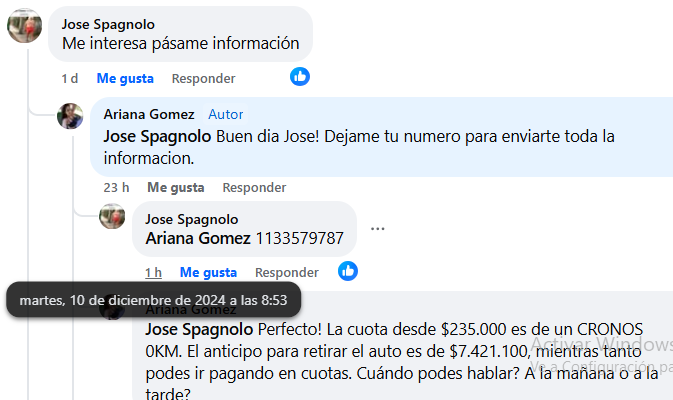This screenshot has width=673, height=400.
Task: Open the '1 h' timestamp link
Action: tap(153, 272)
